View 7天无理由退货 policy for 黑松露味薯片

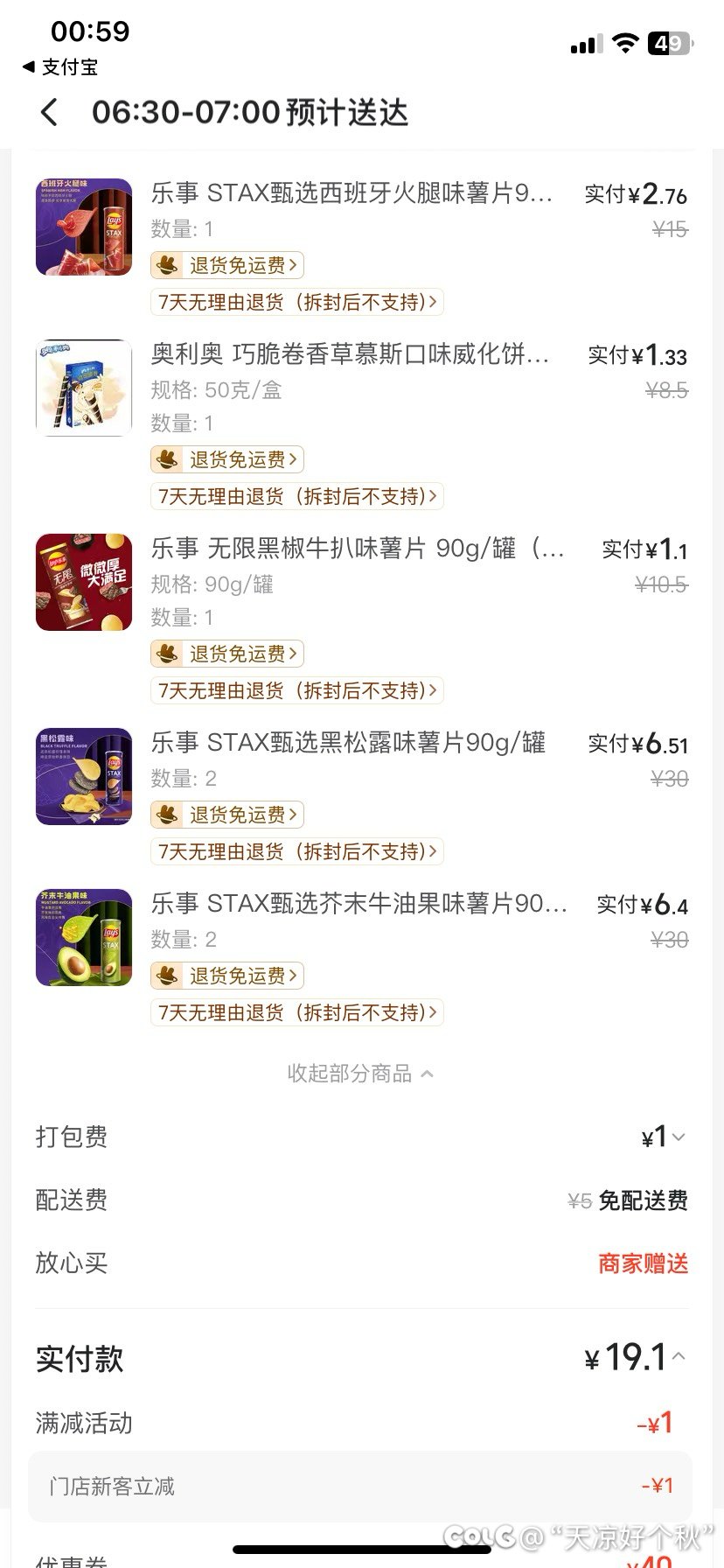[297, 852]
